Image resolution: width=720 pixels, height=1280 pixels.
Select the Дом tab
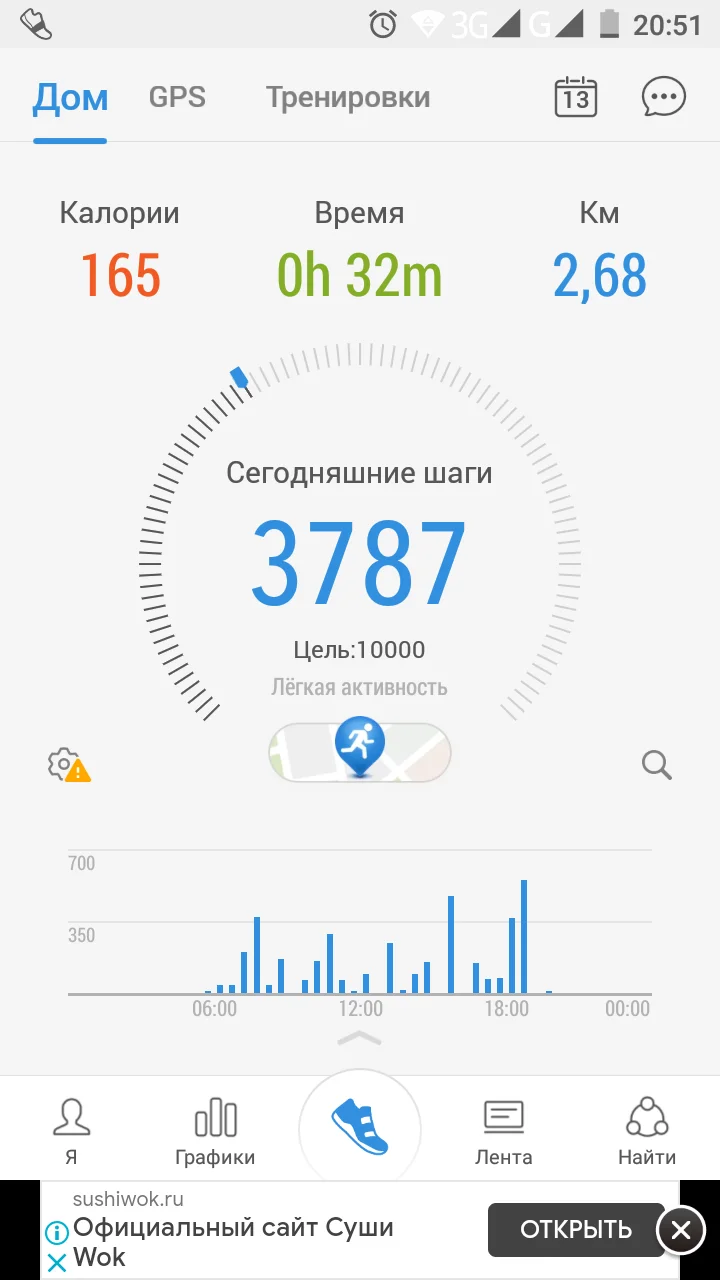[x=70, y=97]
